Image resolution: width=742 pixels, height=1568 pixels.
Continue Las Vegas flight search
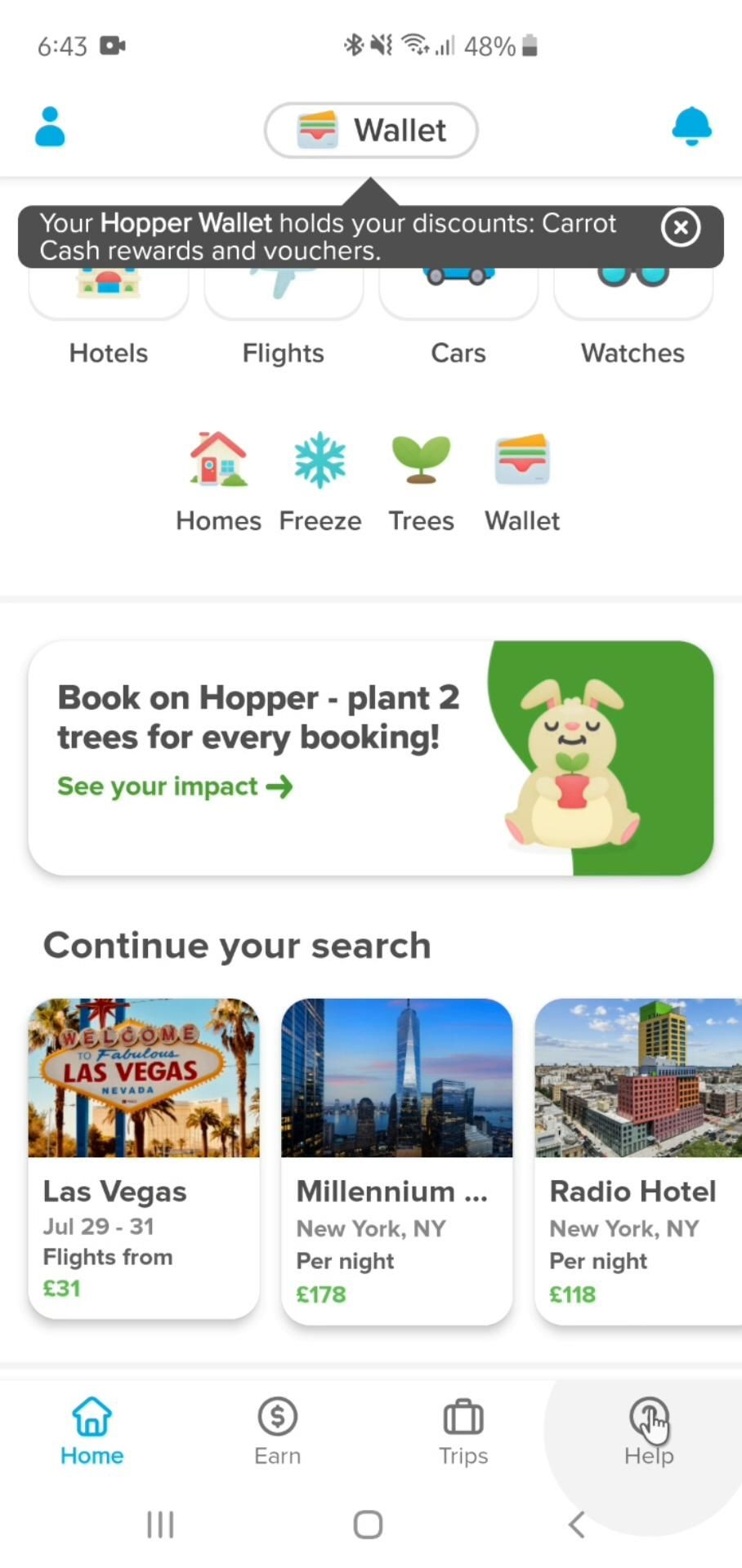click(144, 1156)
